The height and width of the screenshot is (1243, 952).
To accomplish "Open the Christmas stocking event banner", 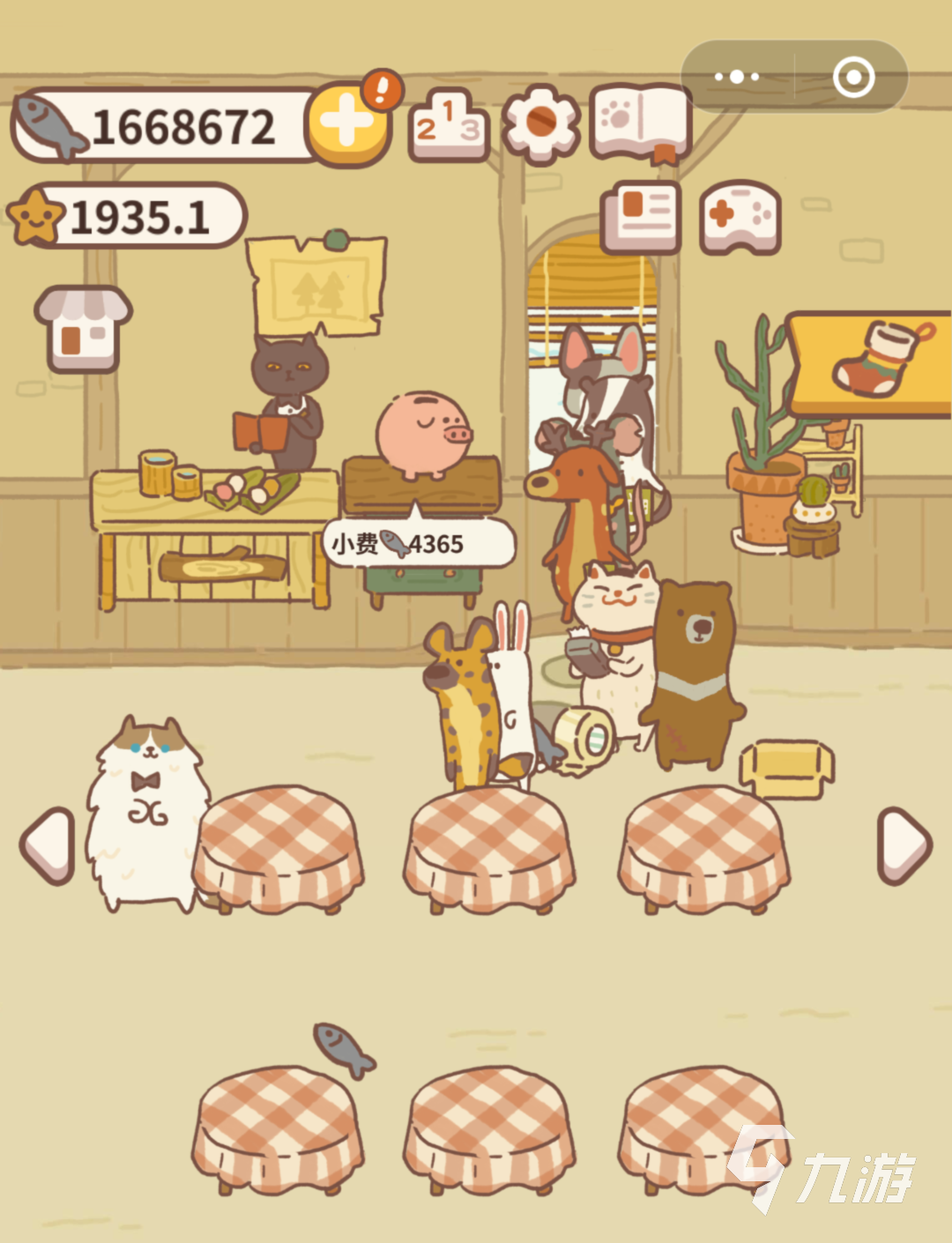I will [871, 362].
